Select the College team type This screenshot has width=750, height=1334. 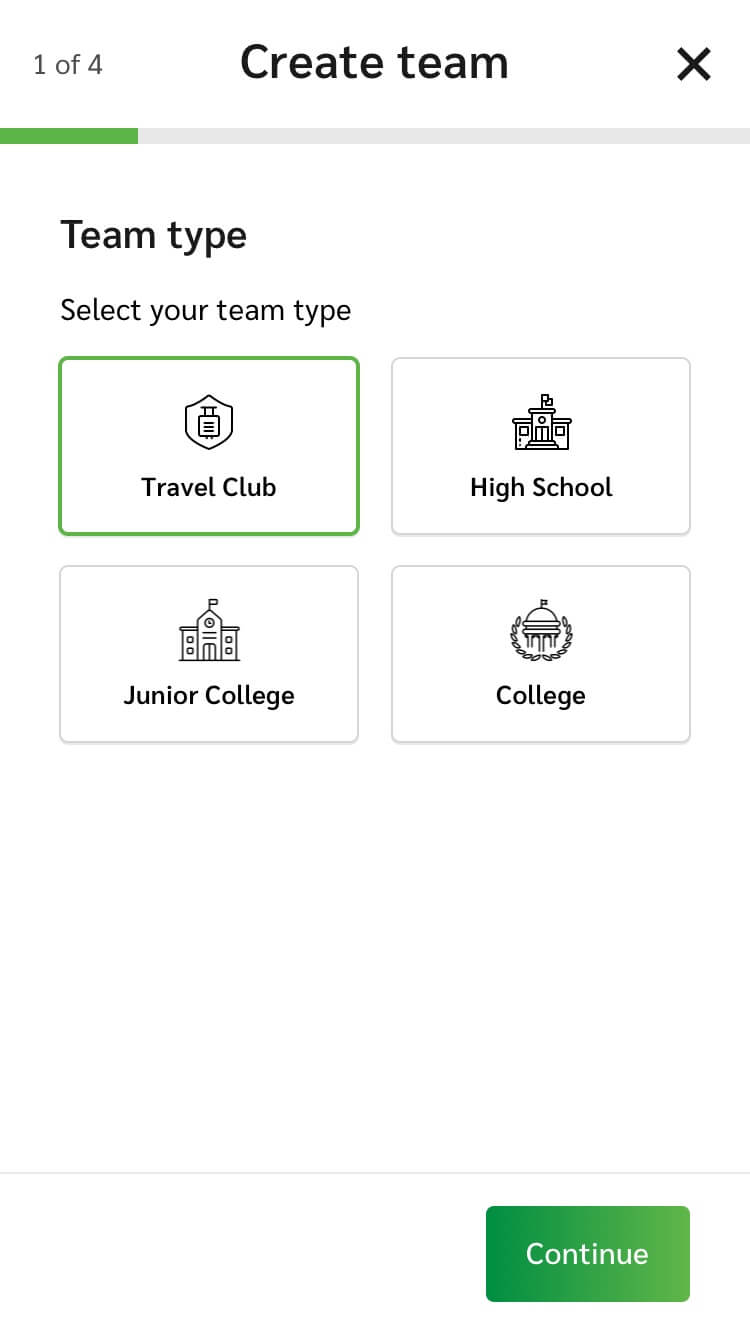(x=541, y=654)
